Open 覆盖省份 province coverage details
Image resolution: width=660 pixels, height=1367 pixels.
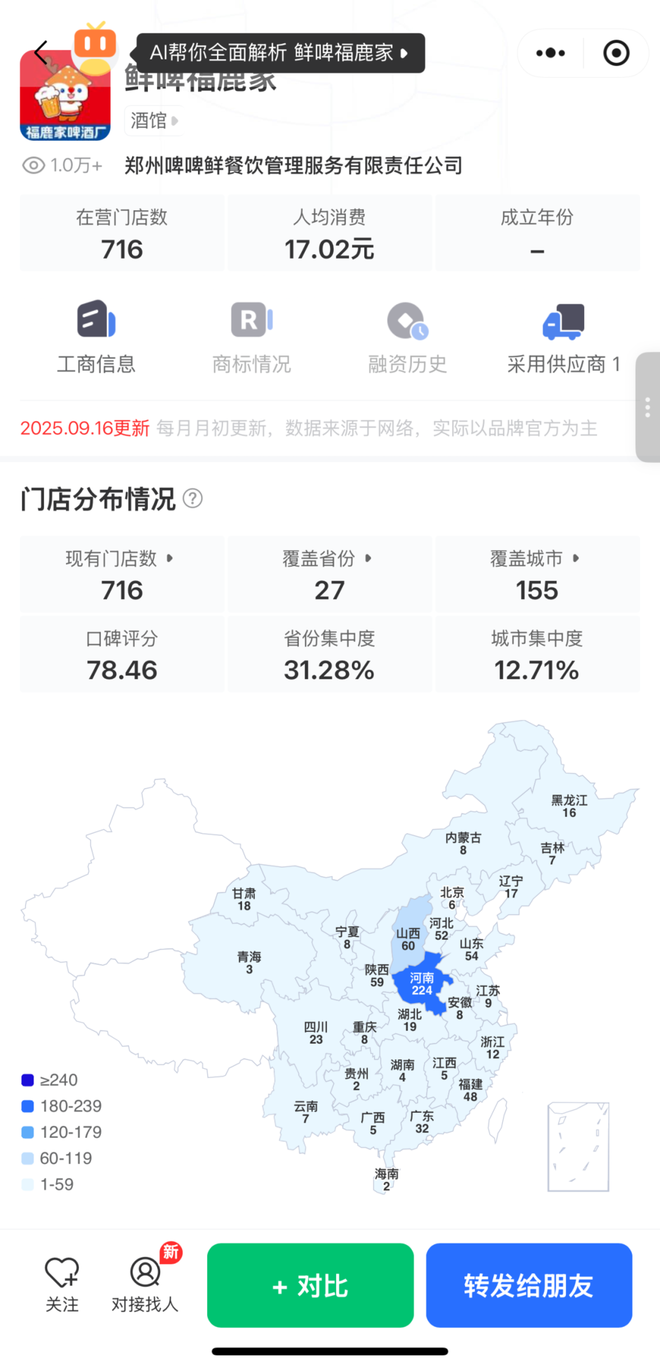(x=329, y=574)
